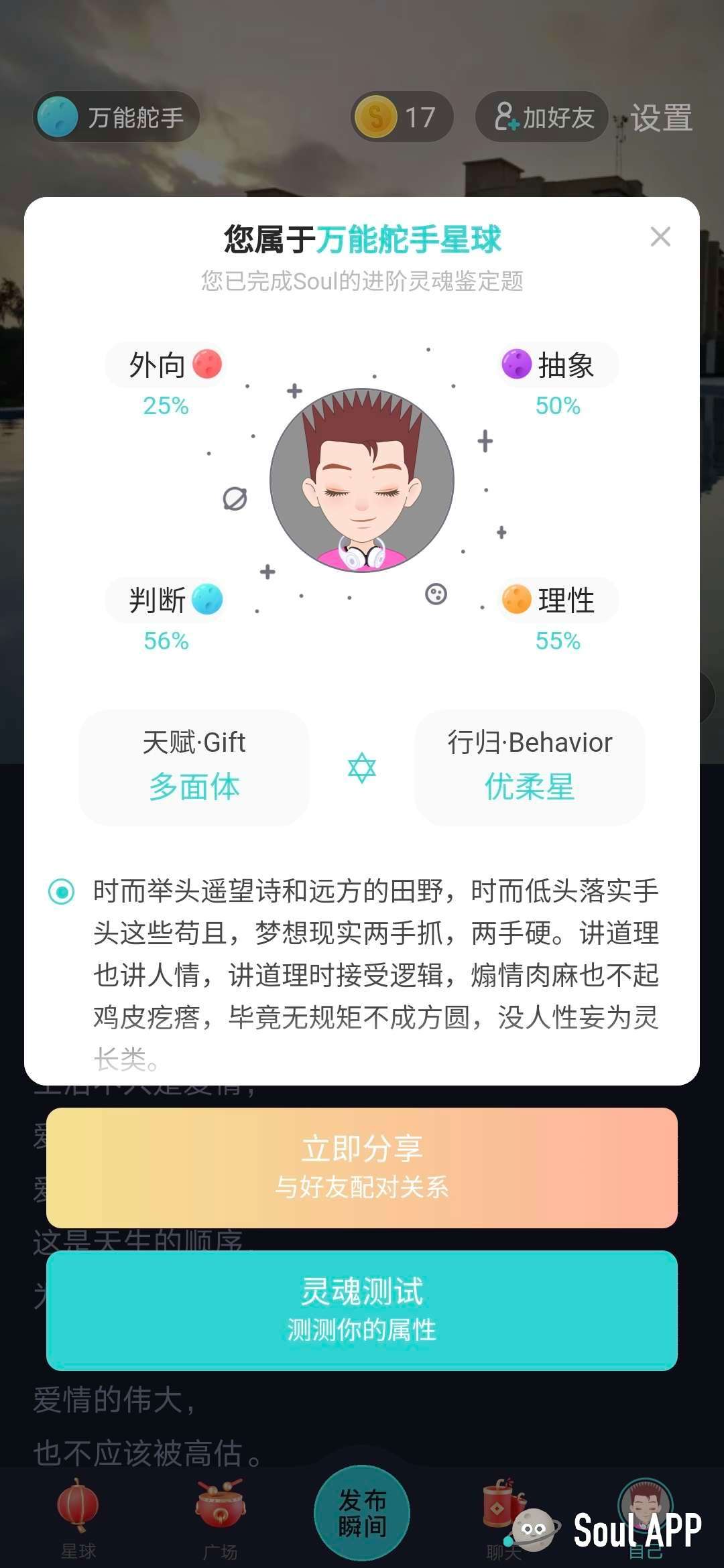Tap the 立即分享 share button
The height and width of the screenshot is (1568, 724).
[x=362, y=1167]
